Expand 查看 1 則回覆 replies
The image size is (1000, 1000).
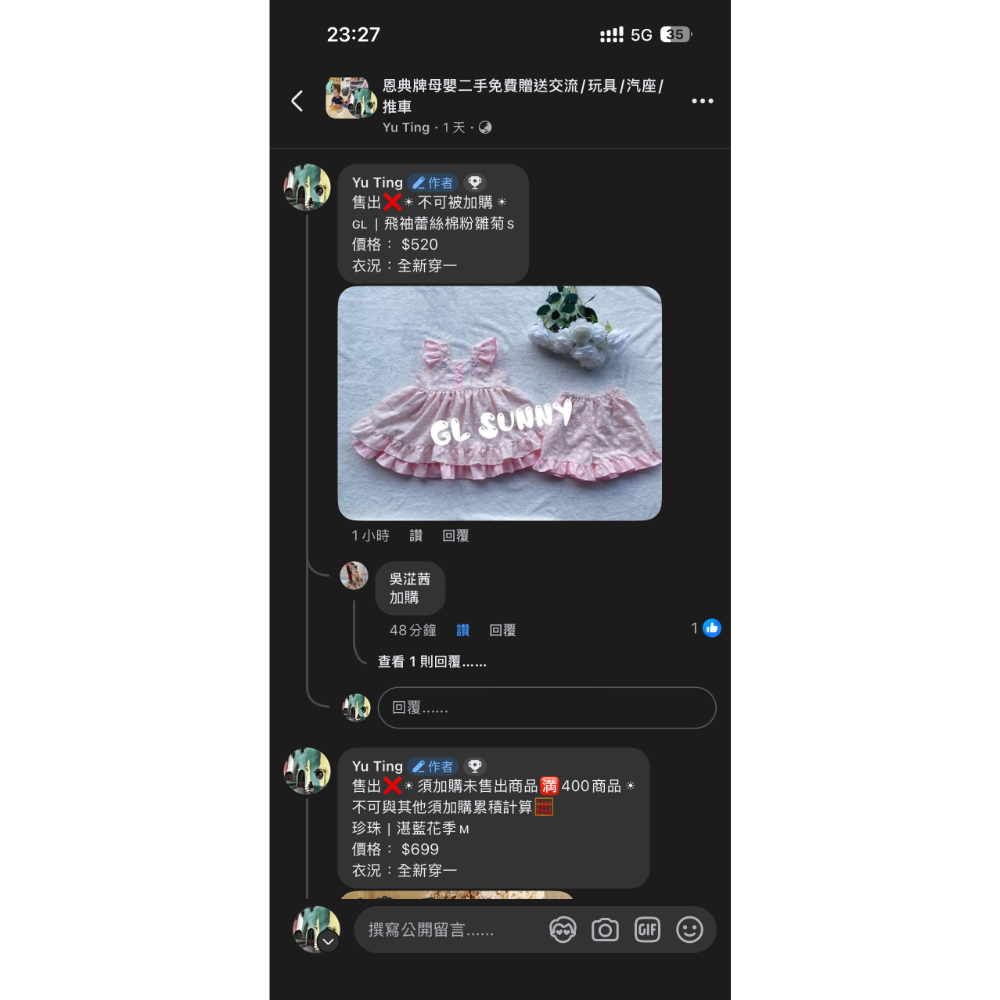432,662
